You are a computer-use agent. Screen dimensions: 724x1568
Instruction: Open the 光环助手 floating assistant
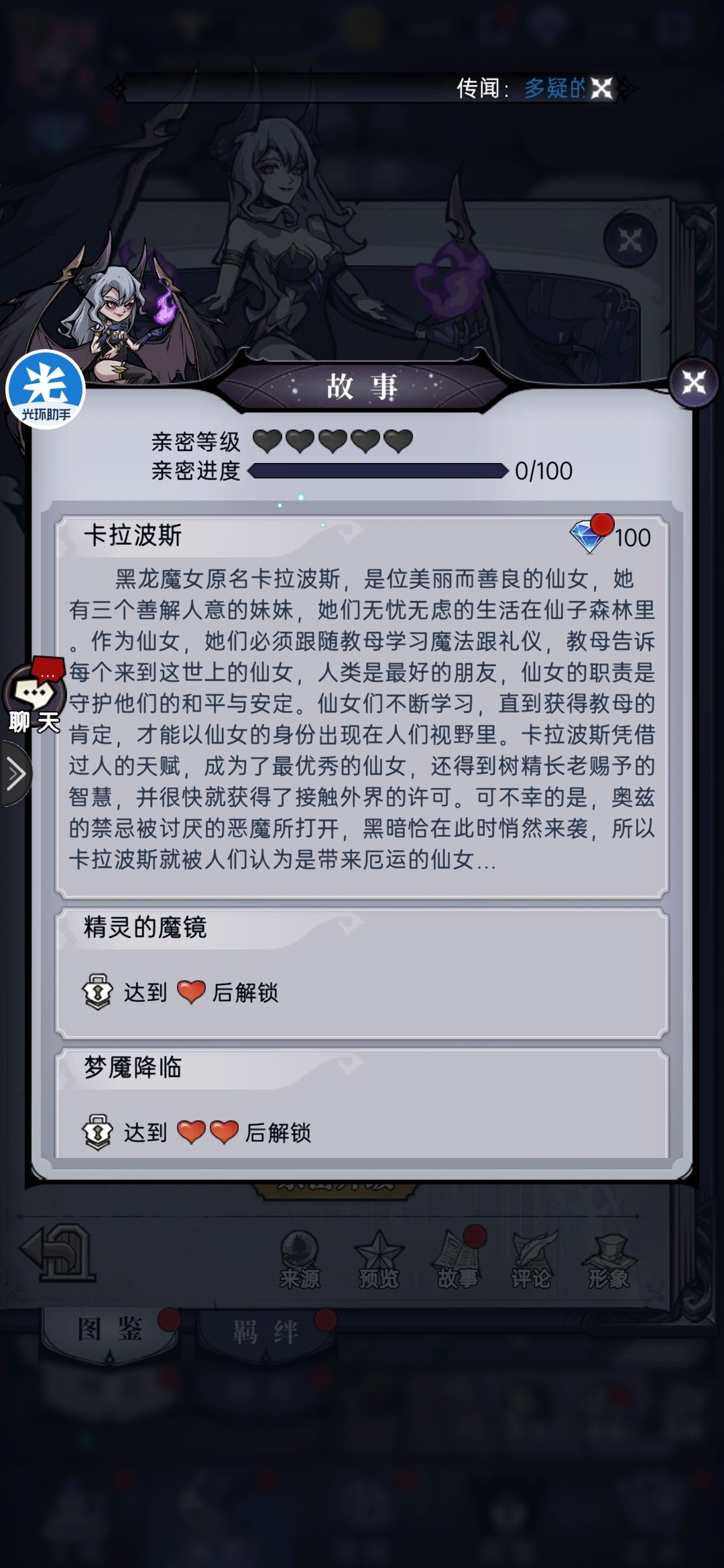pos(46,389)
